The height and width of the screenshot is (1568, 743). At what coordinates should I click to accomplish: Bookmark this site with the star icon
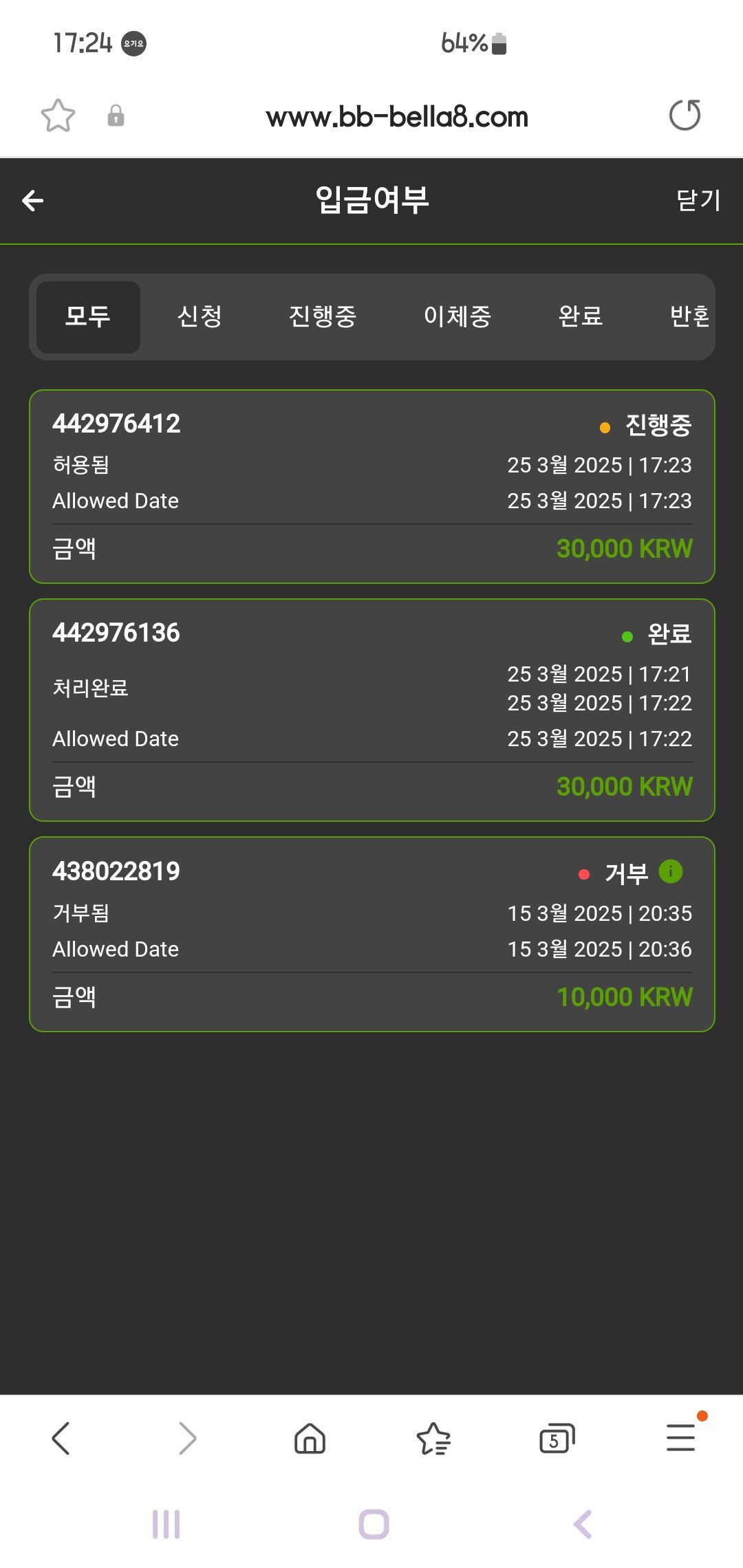click(58, 116)
